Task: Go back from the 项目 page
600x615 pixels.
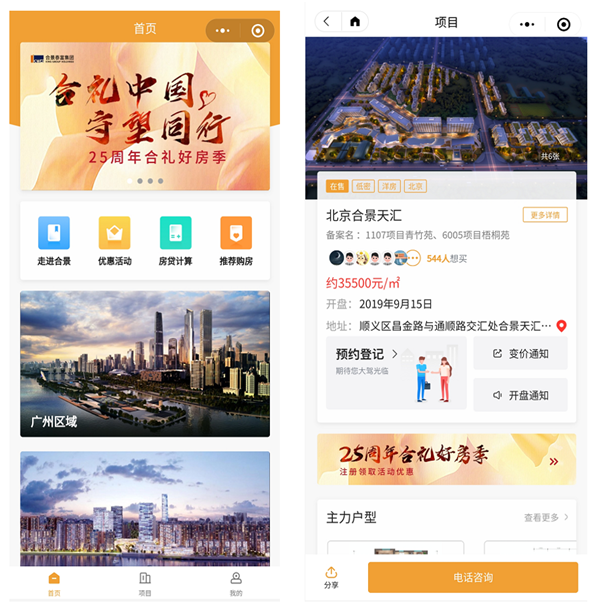Action: tap(327, 22)
